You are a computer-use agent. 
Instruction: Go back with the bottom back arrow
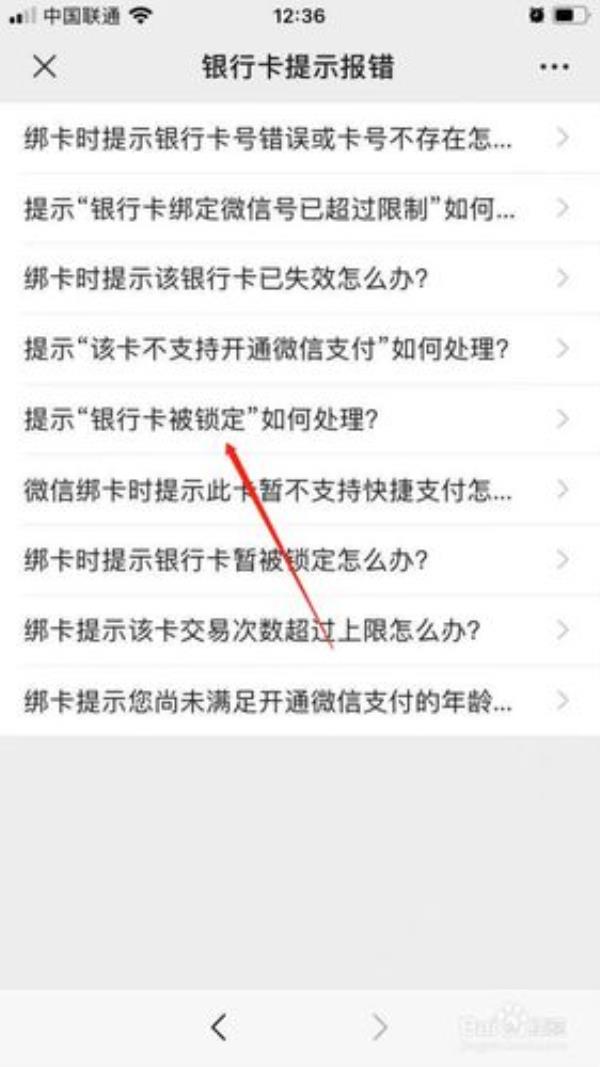pyautogui.click(x=219, y=1026)
